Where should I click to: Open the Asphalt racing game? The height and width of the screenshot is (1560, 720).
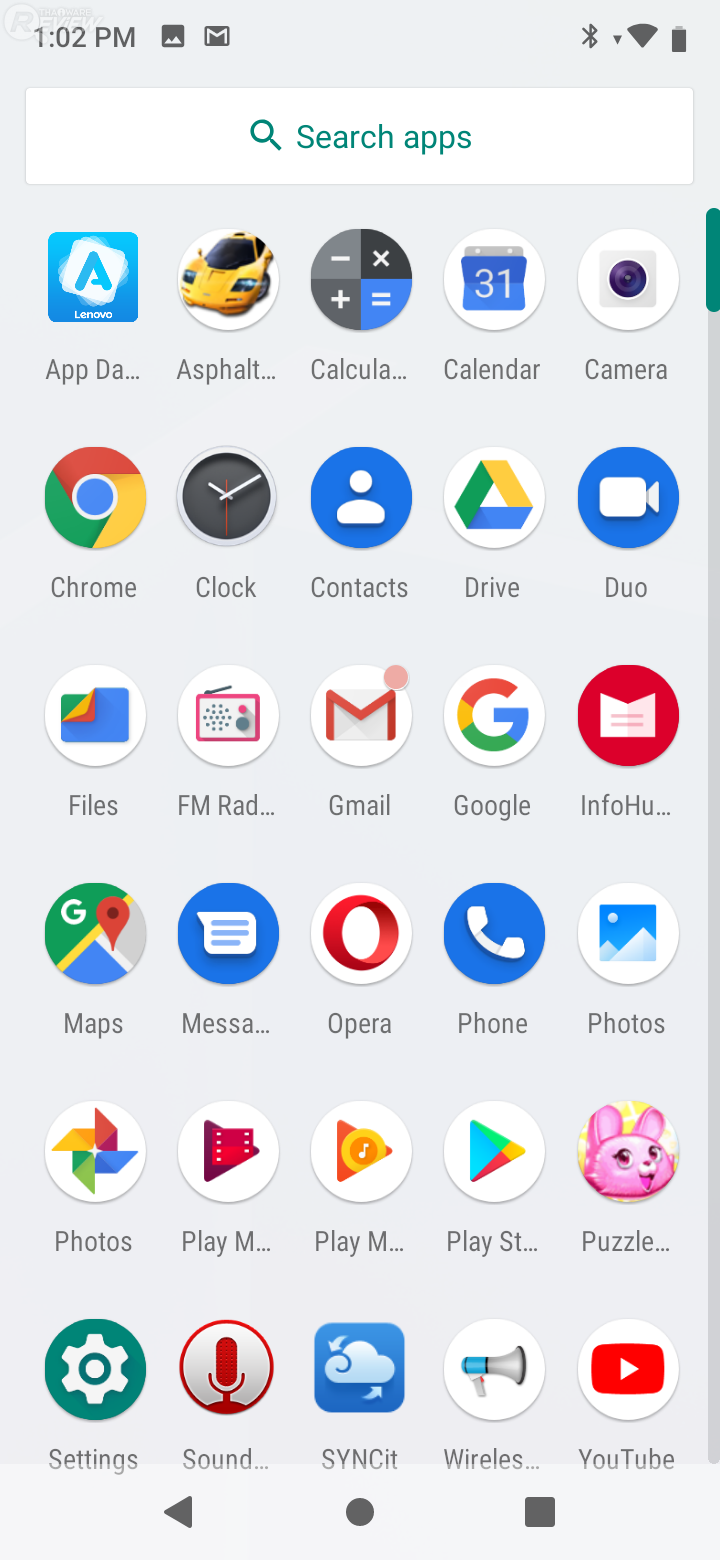coord(227,280)
